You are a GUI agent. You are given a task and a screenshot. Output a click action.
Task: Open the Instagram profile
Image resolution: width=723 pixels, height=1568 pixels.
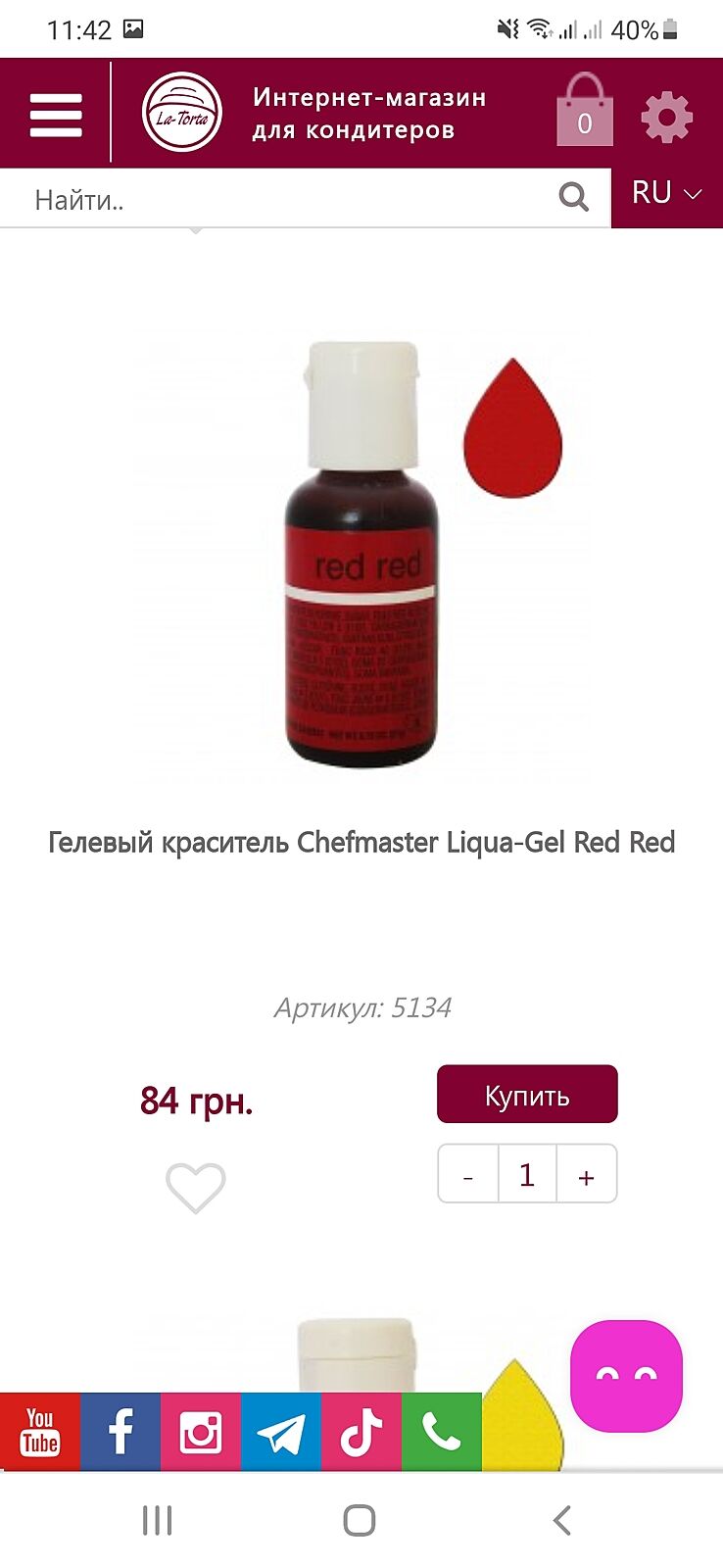[201, 1432]
